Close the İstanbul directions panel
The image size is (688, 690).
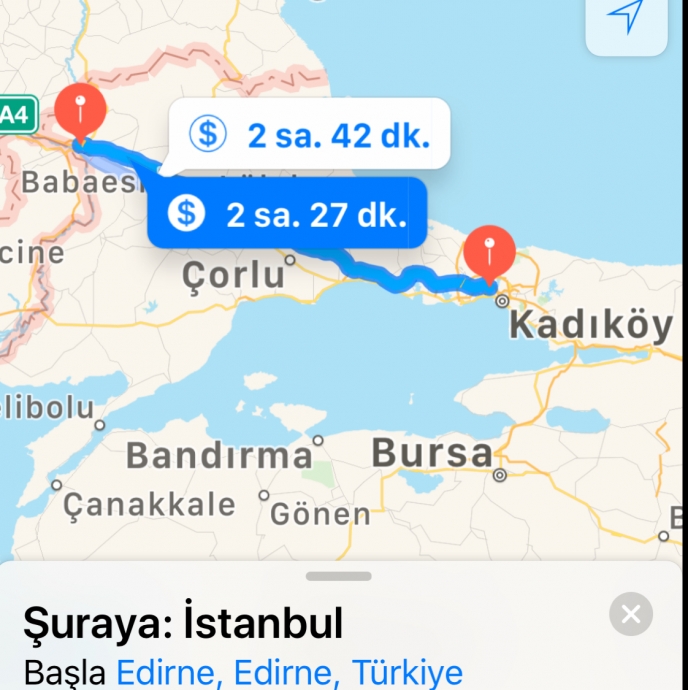coord(631,614)
